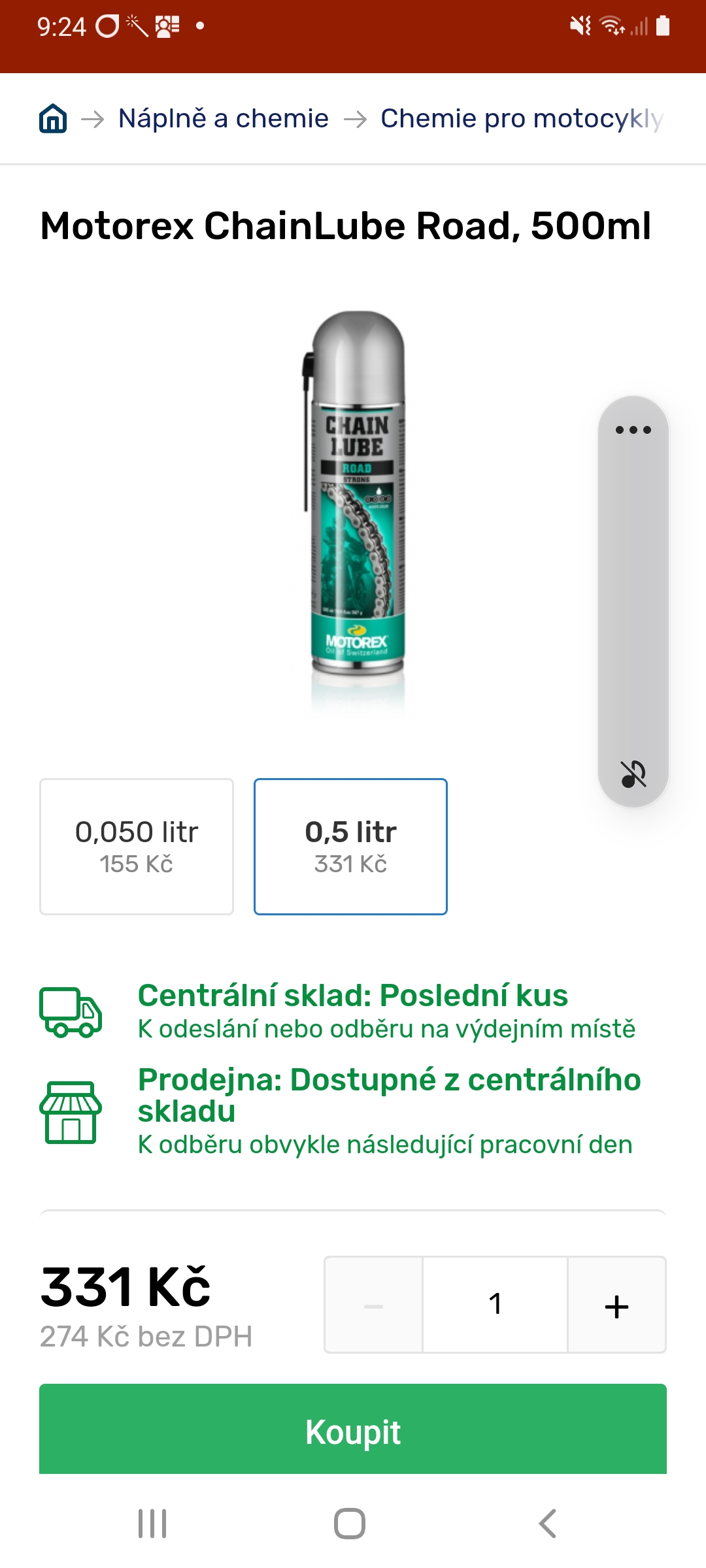
Task: Open the Chemie pro motocykly breadcrumb
Action: coord(521,119)
